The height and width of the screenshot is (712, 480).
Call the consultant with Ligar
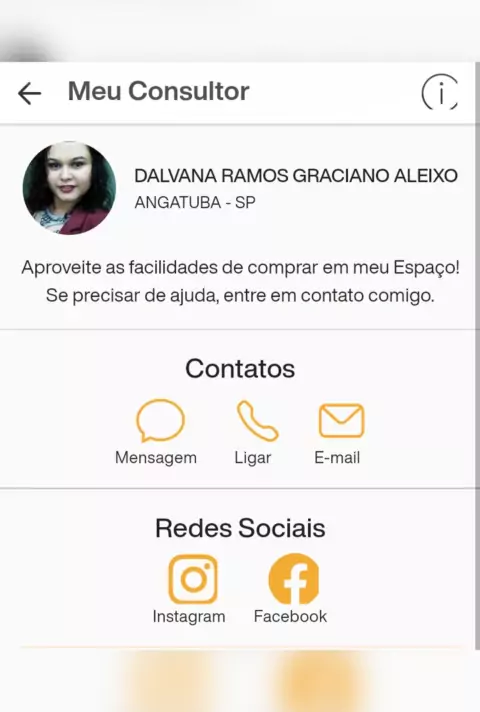pos(253,432)
